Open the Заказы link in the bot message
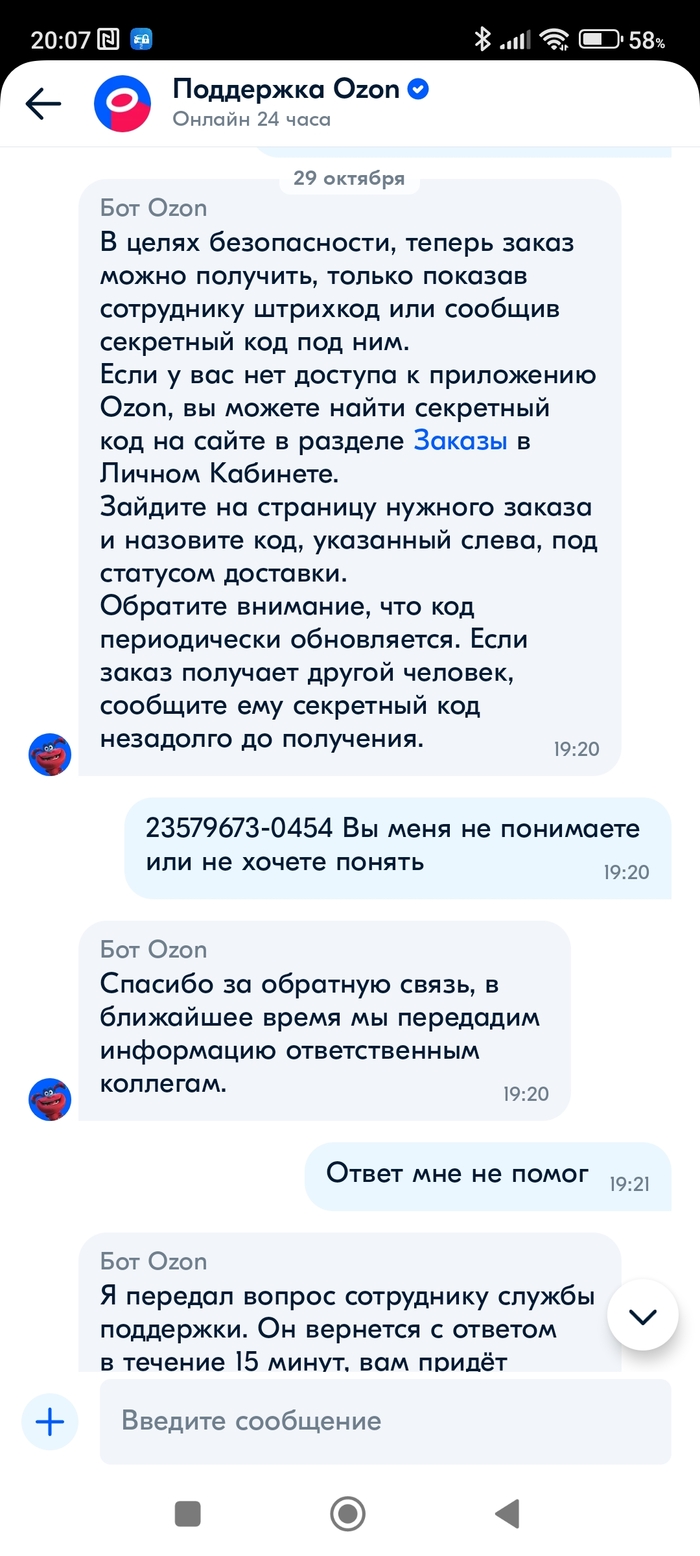The height and width of the screenshot is (1556, 700). [460, 440]
